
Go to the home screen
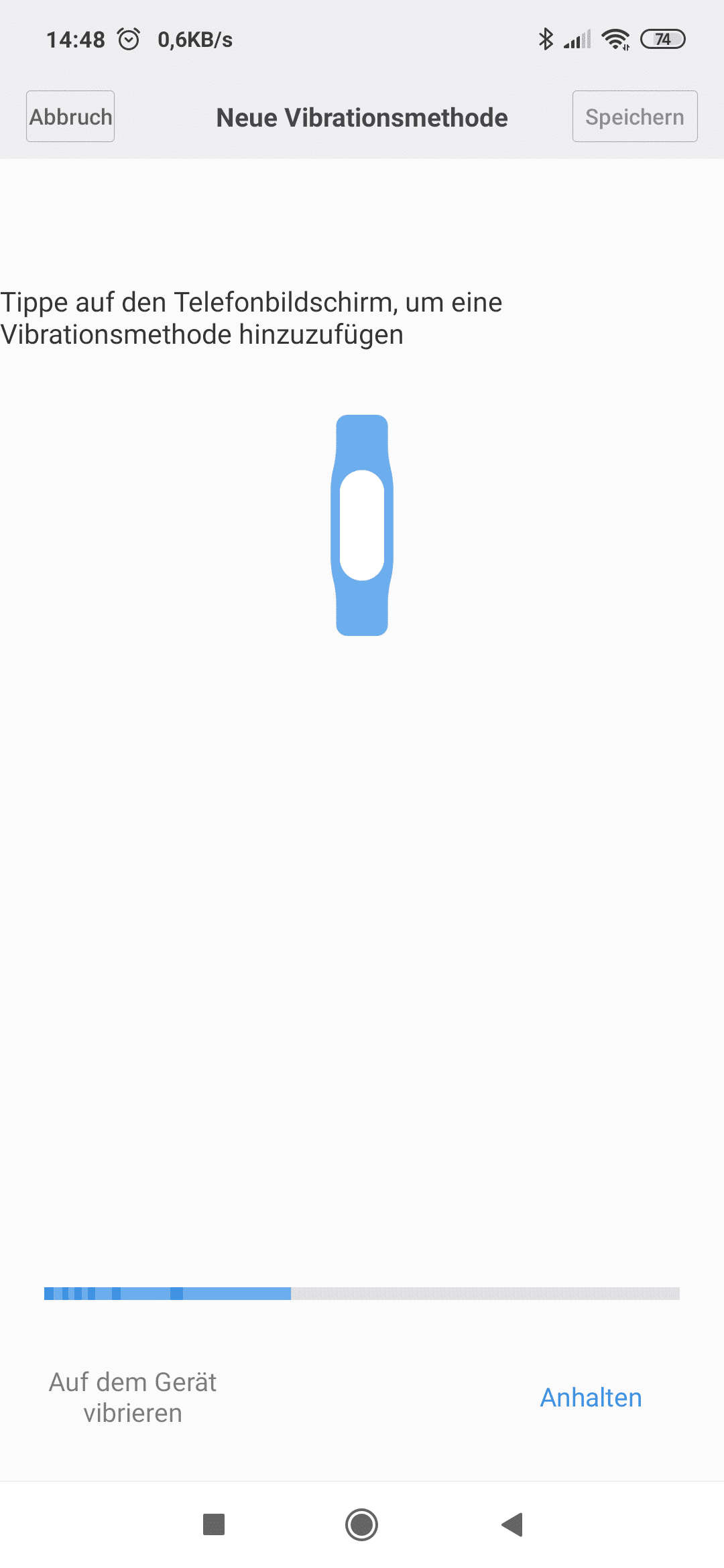coord(362,1524)
